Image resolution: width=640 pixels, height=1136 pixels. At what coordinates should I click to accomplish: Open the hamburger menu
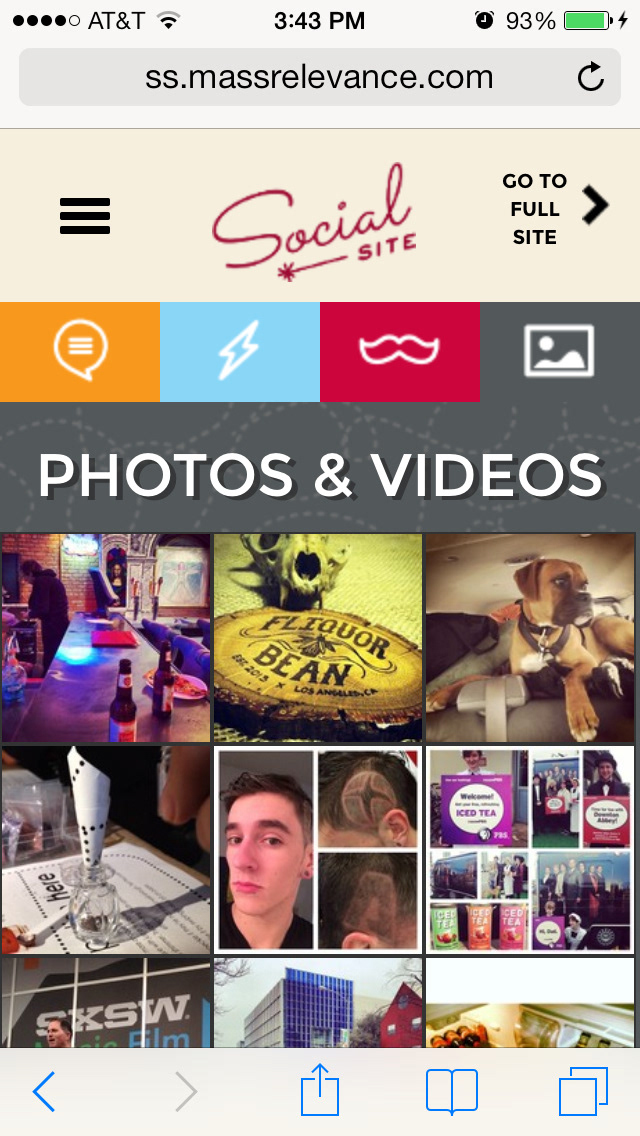pos(85,215)
